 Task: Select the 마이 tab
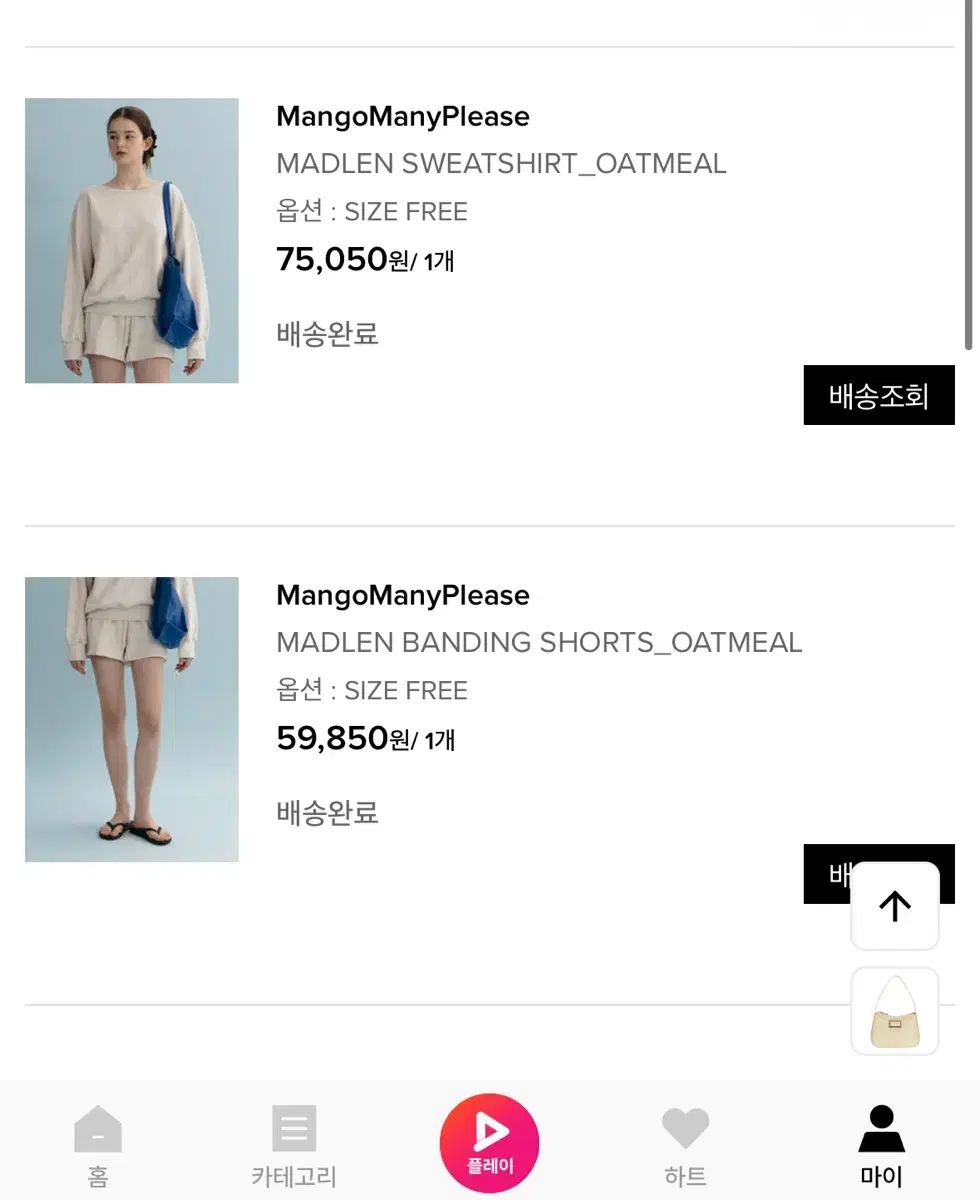coord(881,1145)
